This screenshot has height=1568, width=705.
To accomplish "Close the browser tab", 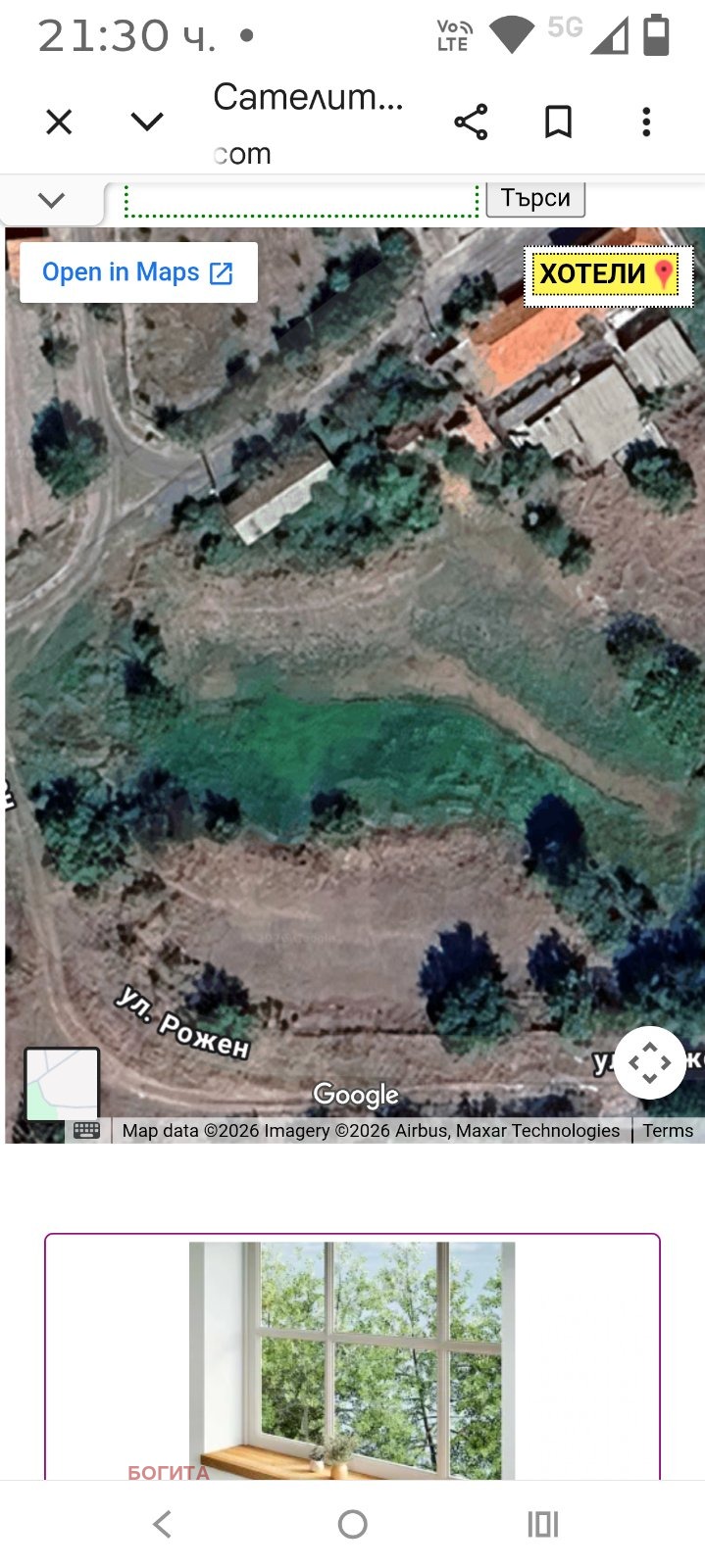I will click(x=59, y=122).
